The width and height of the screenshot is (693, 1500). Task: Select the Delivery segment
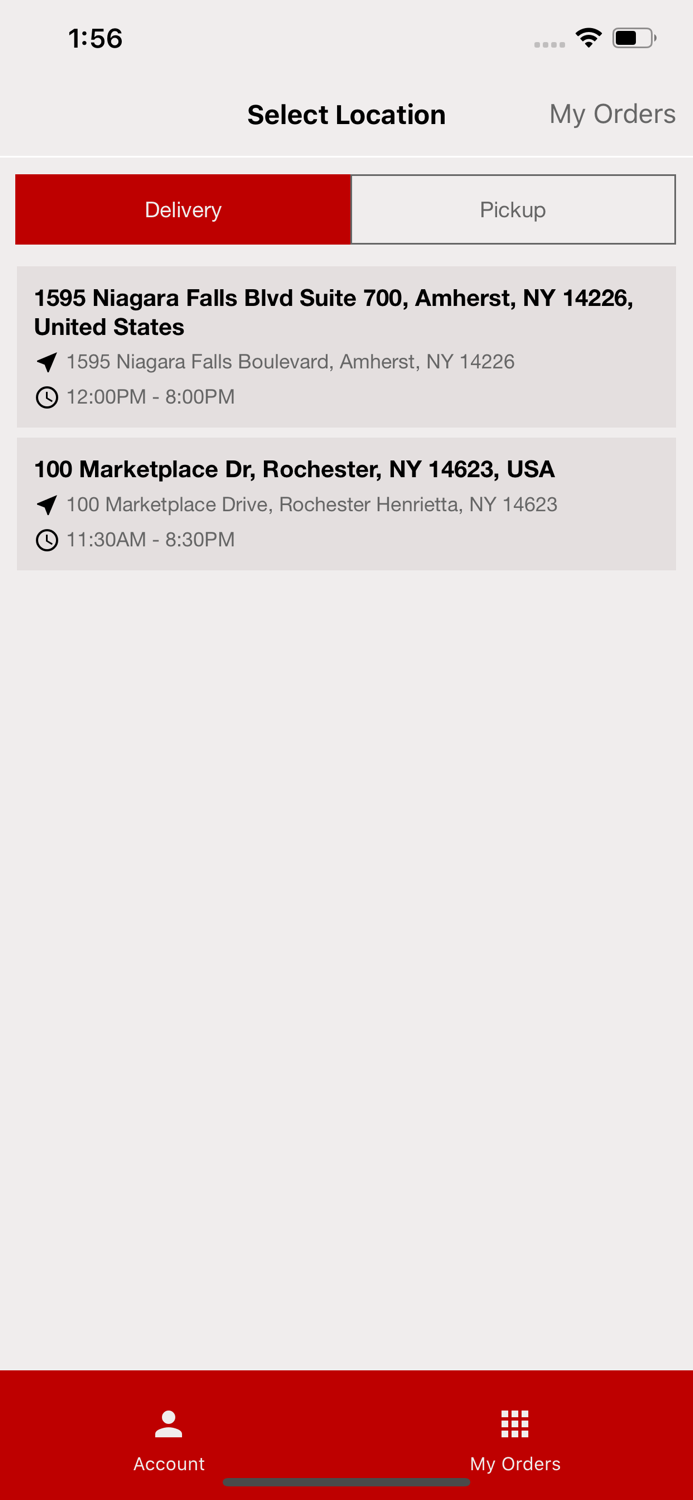pos(183,210)
